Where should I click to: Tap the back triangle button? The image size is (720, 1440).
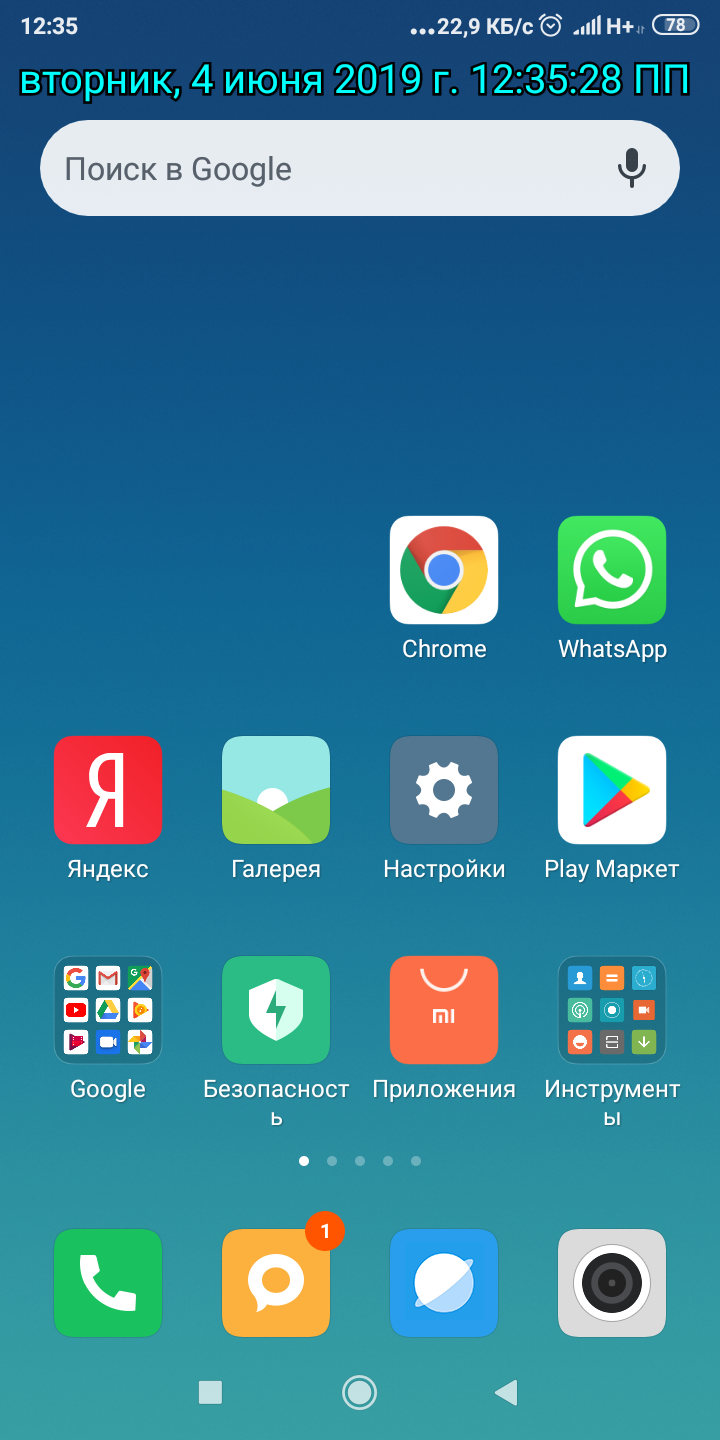[x=507, y=1392]
